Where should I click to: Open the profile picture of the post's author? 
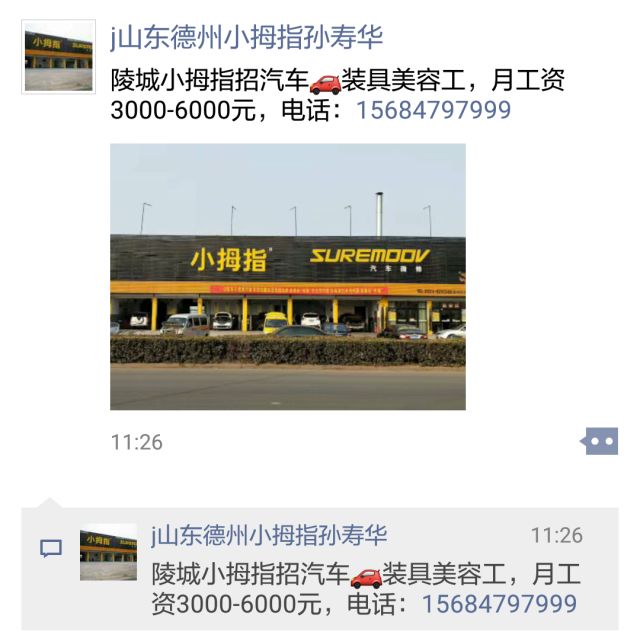tap(58, 58)
